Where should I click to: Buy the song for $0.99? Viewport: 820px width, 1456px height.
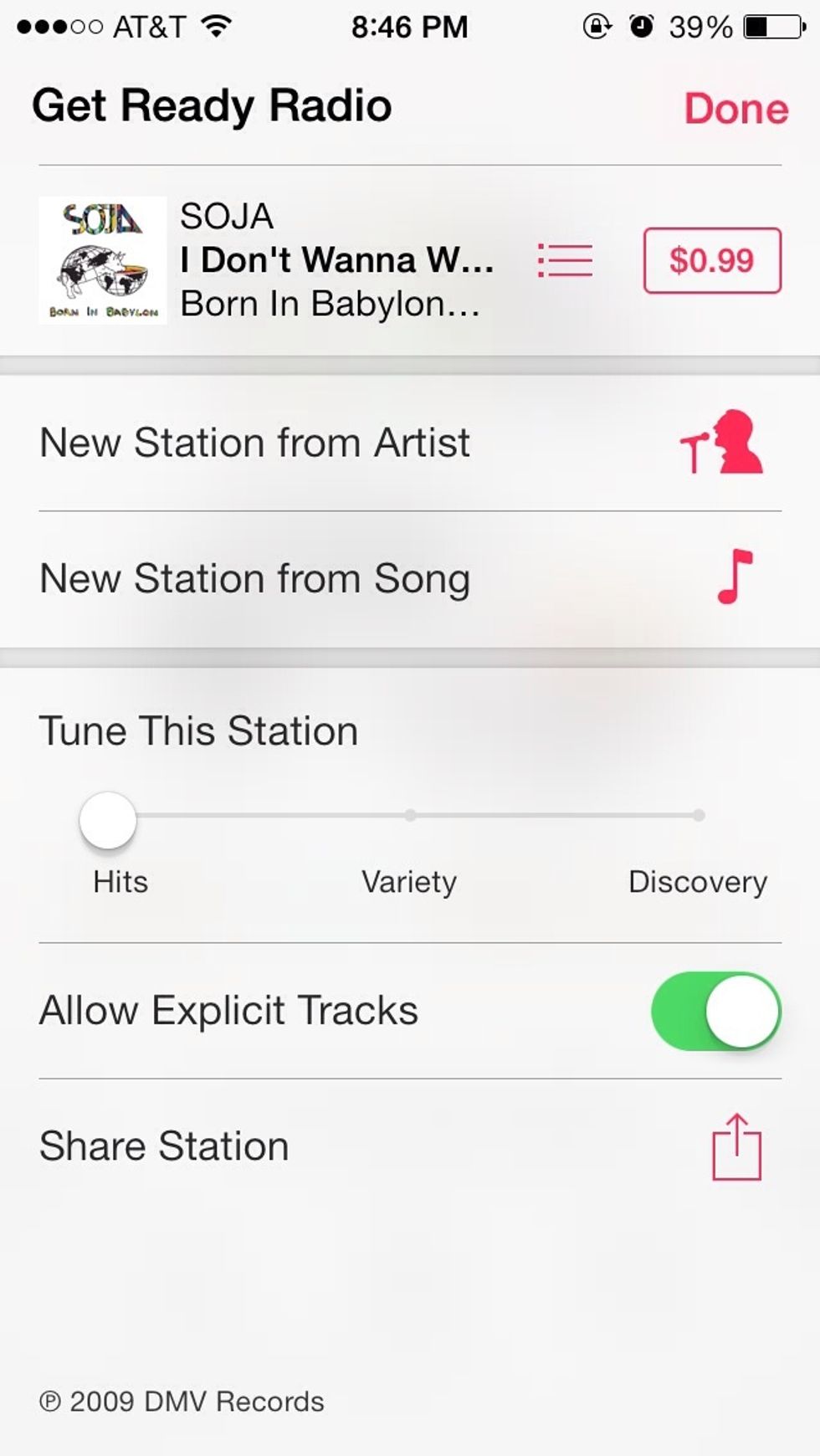711,260
